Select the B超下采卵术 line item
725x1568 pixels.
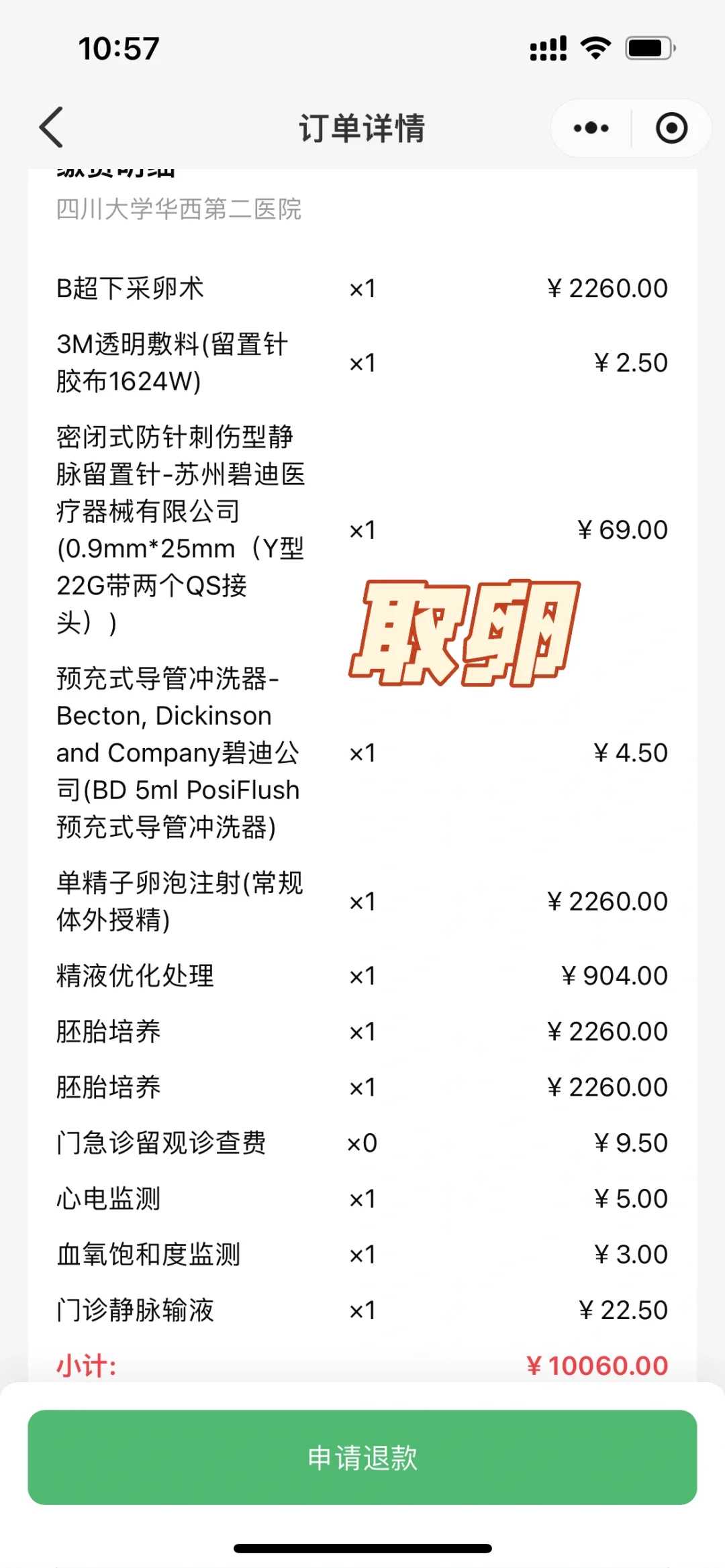132,287
